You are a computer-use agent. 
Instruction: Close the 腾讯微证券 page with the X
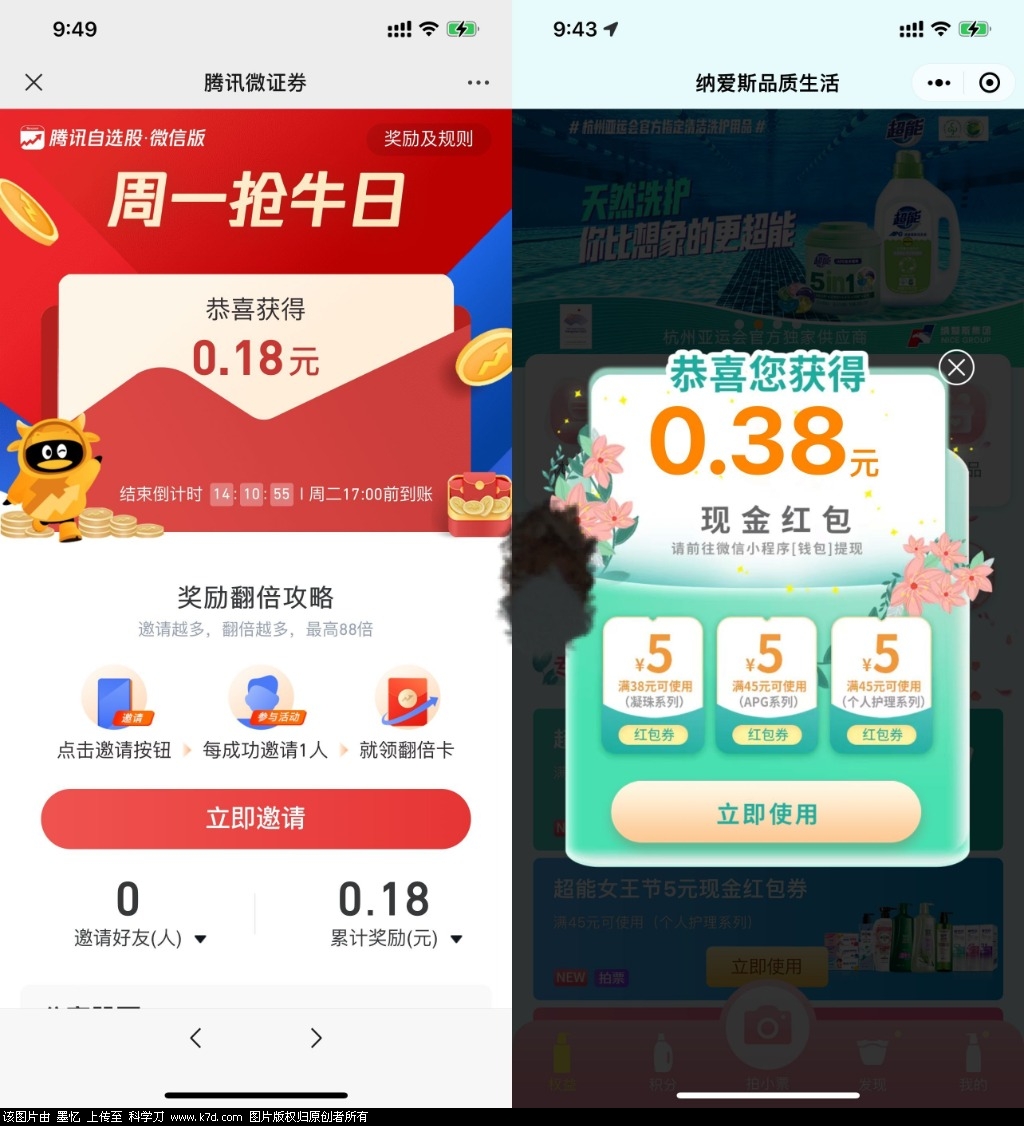[34, 83]
